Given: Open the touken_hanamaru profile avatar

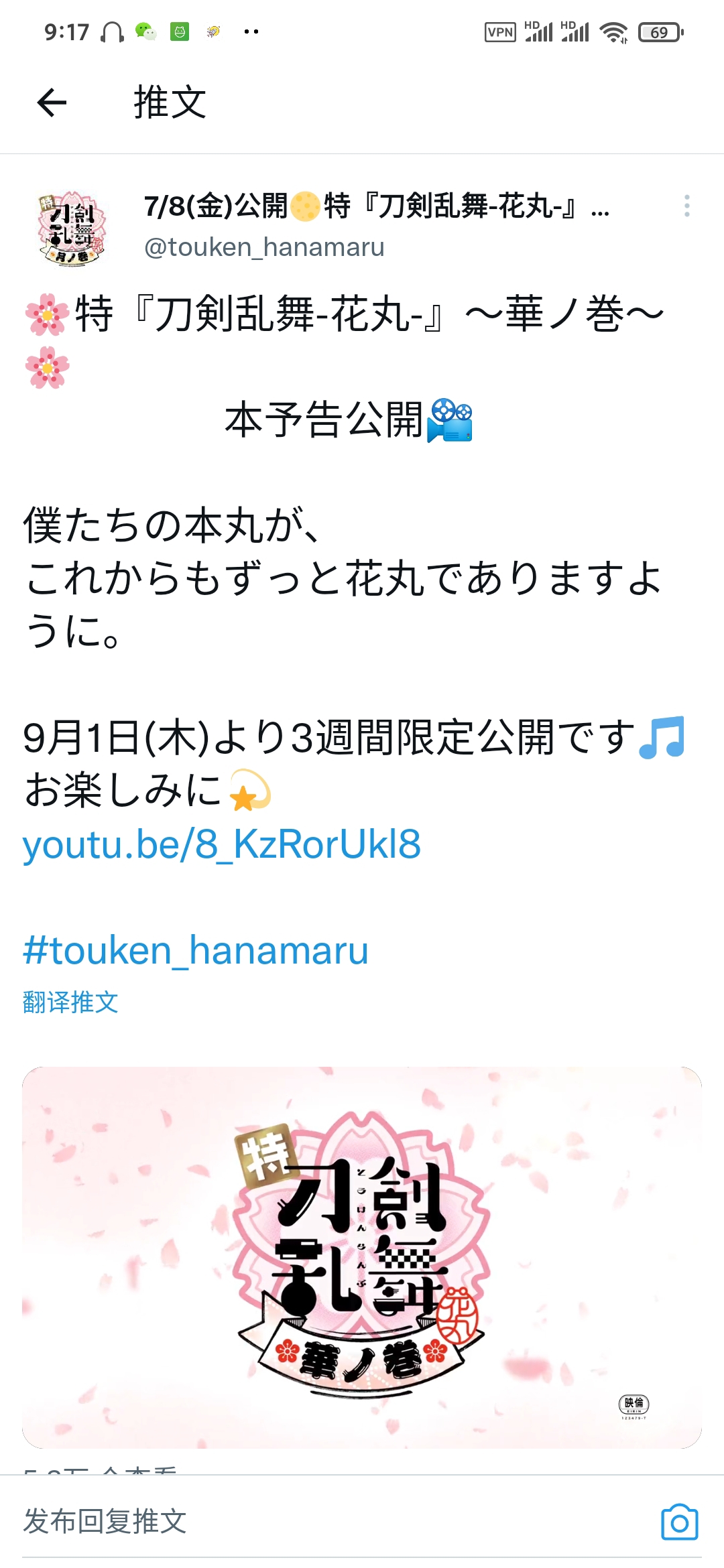Looking at the screenshot, I should tap(72, 228).
